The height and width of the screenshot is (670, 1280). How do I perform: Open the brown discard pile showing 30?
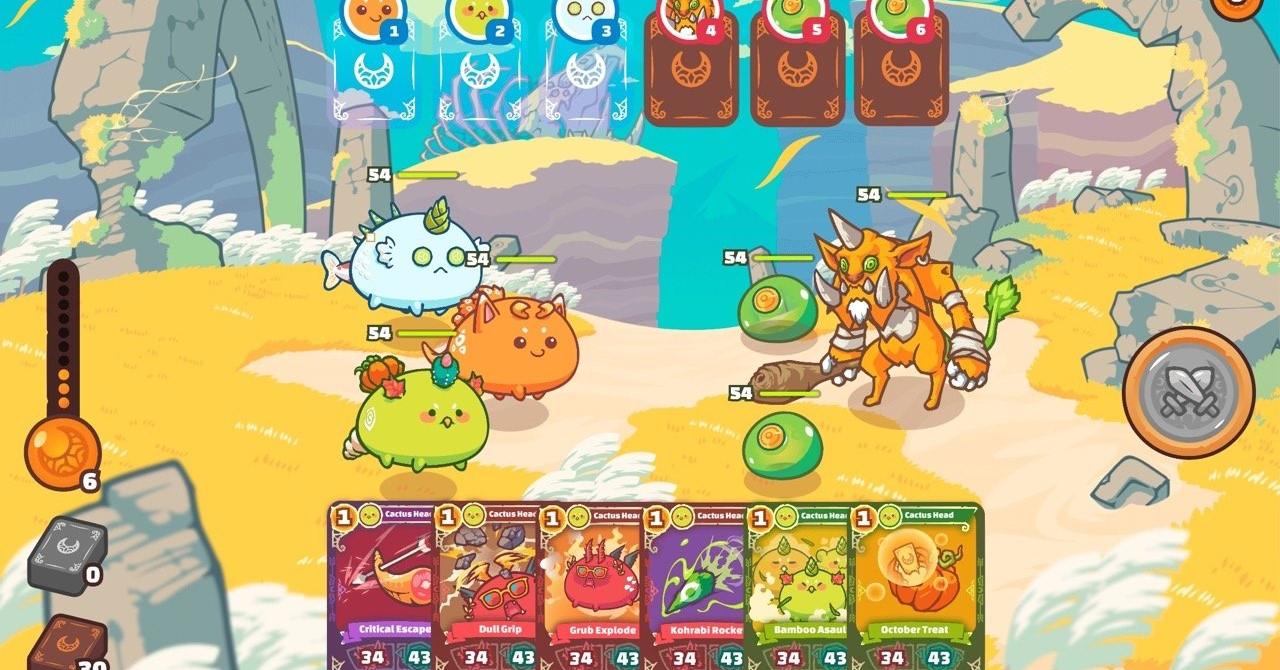point(66,645)
